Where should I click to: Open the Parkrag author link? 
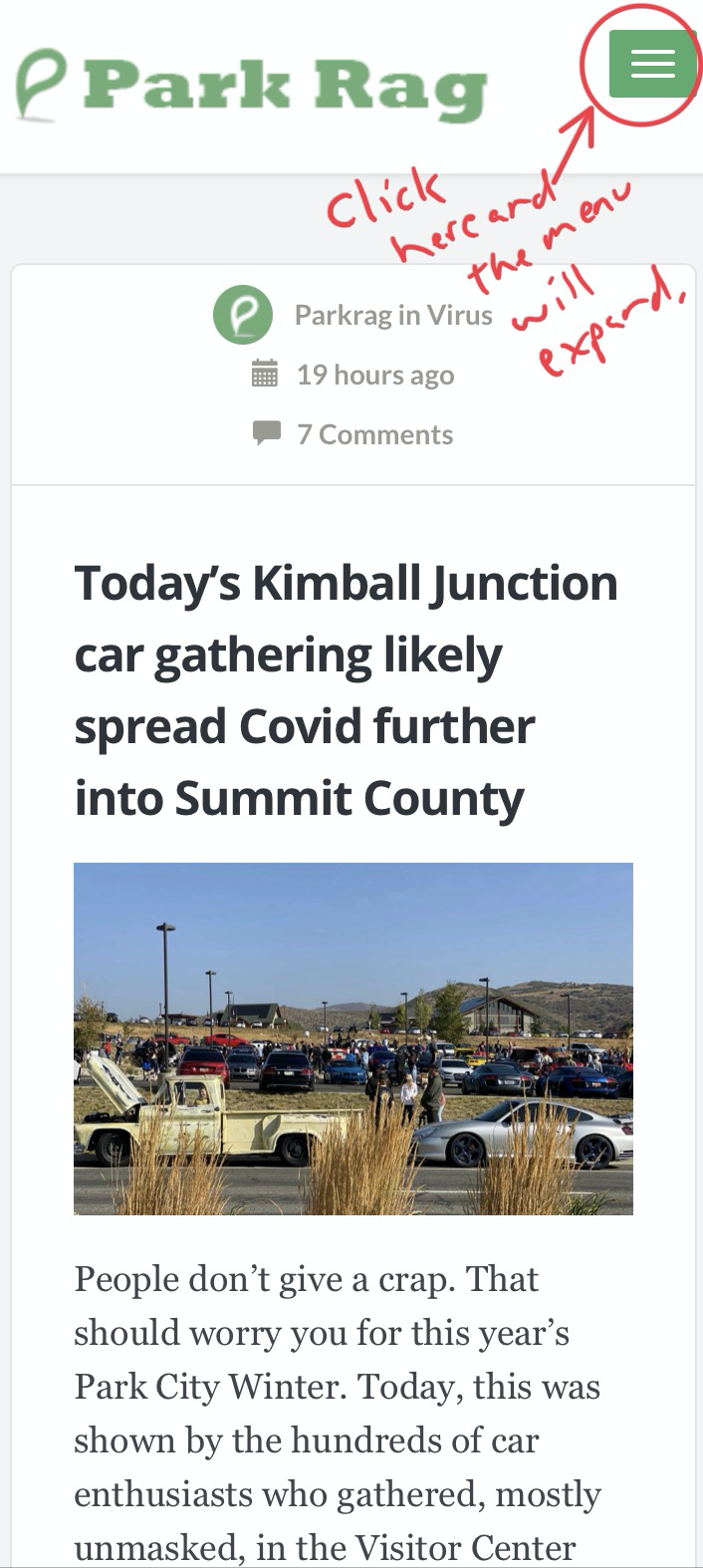point(343,315)
